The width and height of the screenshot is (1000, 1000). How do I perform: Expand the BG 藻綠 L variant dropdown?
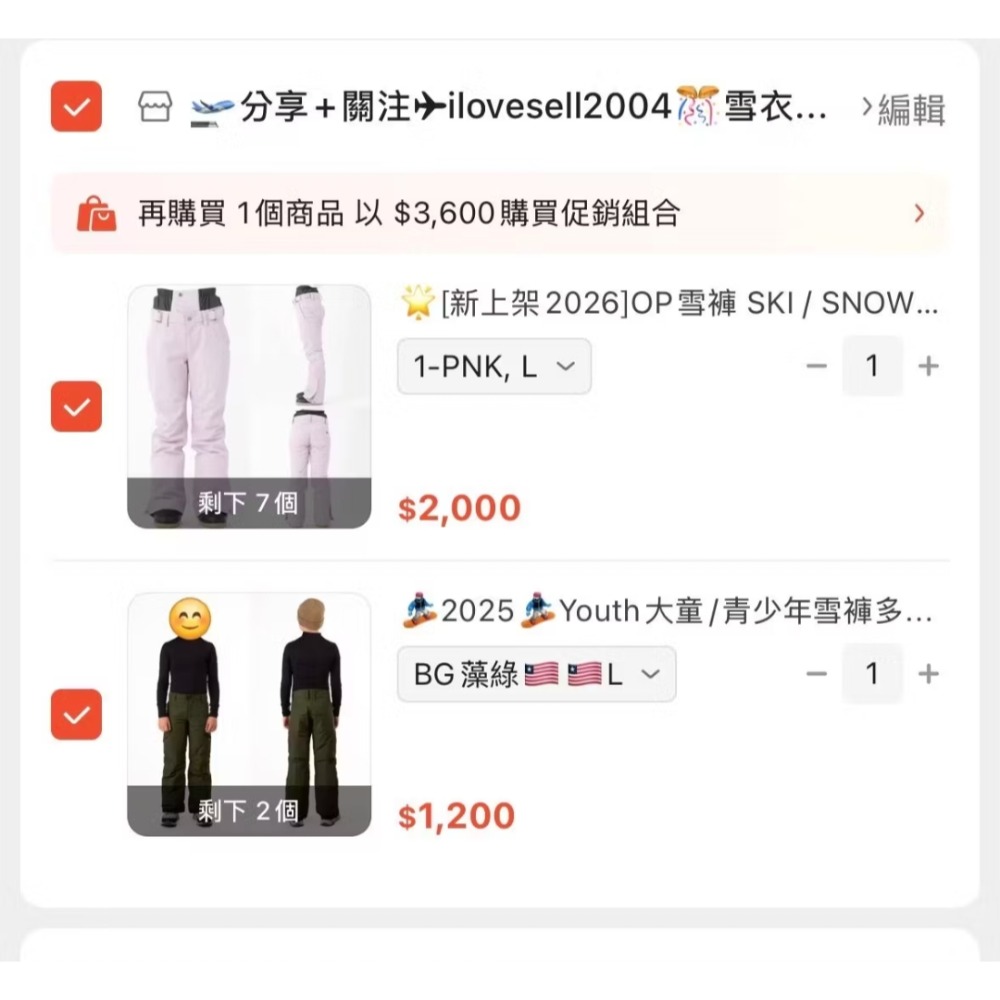pos(536,674)
